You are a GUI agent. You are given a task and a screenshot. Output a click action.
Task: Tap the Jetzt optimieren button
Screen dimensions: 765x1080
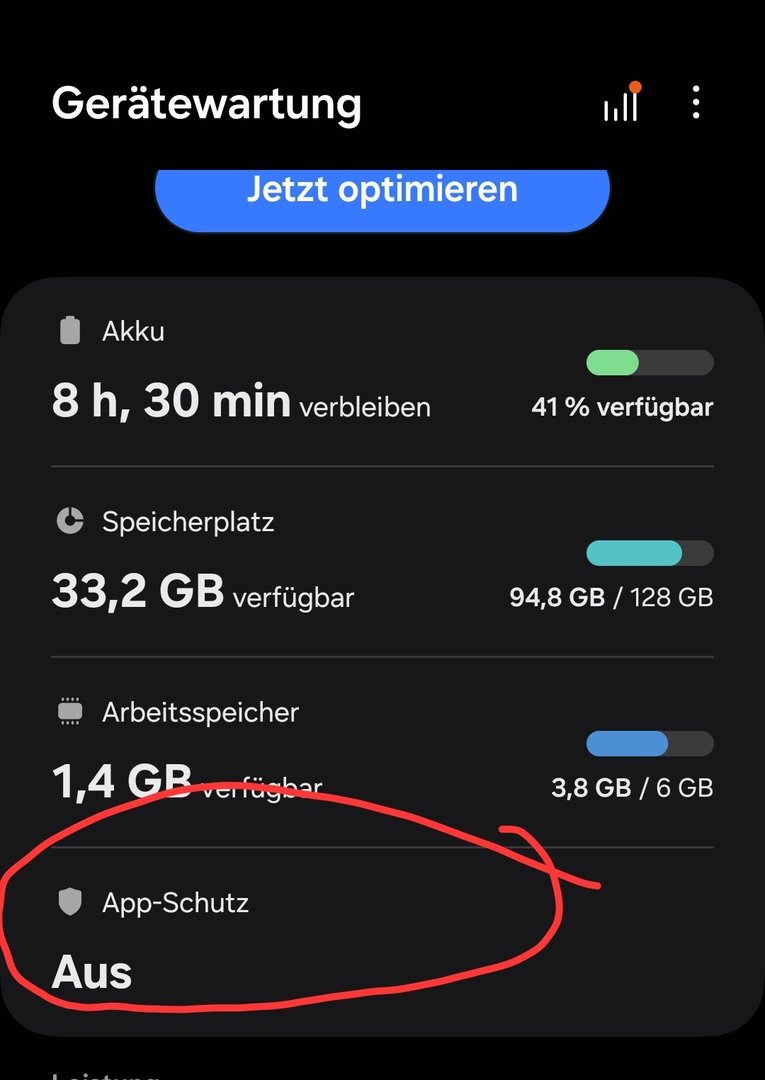[x=382, y=192]
